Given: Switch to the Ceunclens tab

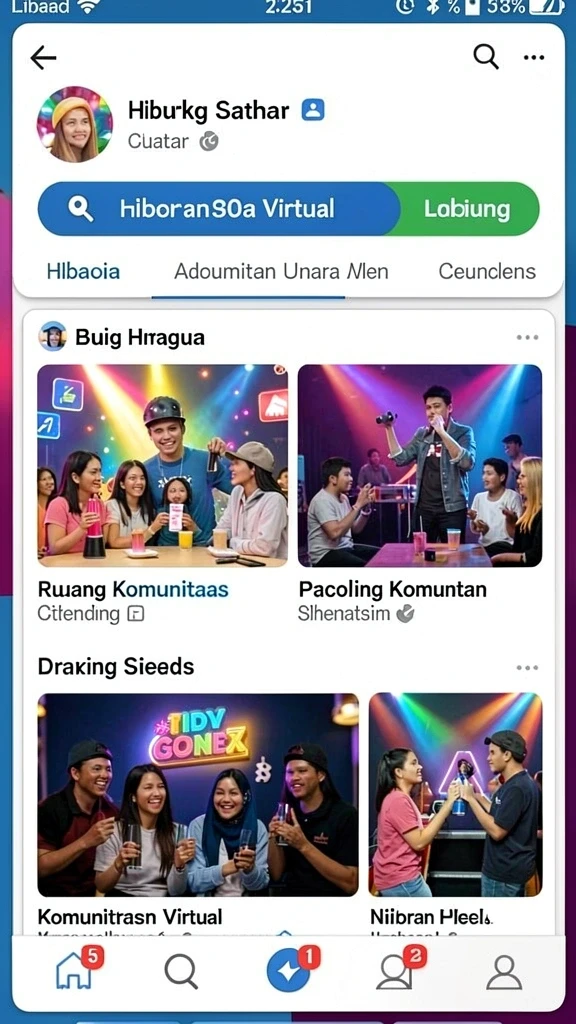Looking at the screenshot, I should [x=487, y=271].
